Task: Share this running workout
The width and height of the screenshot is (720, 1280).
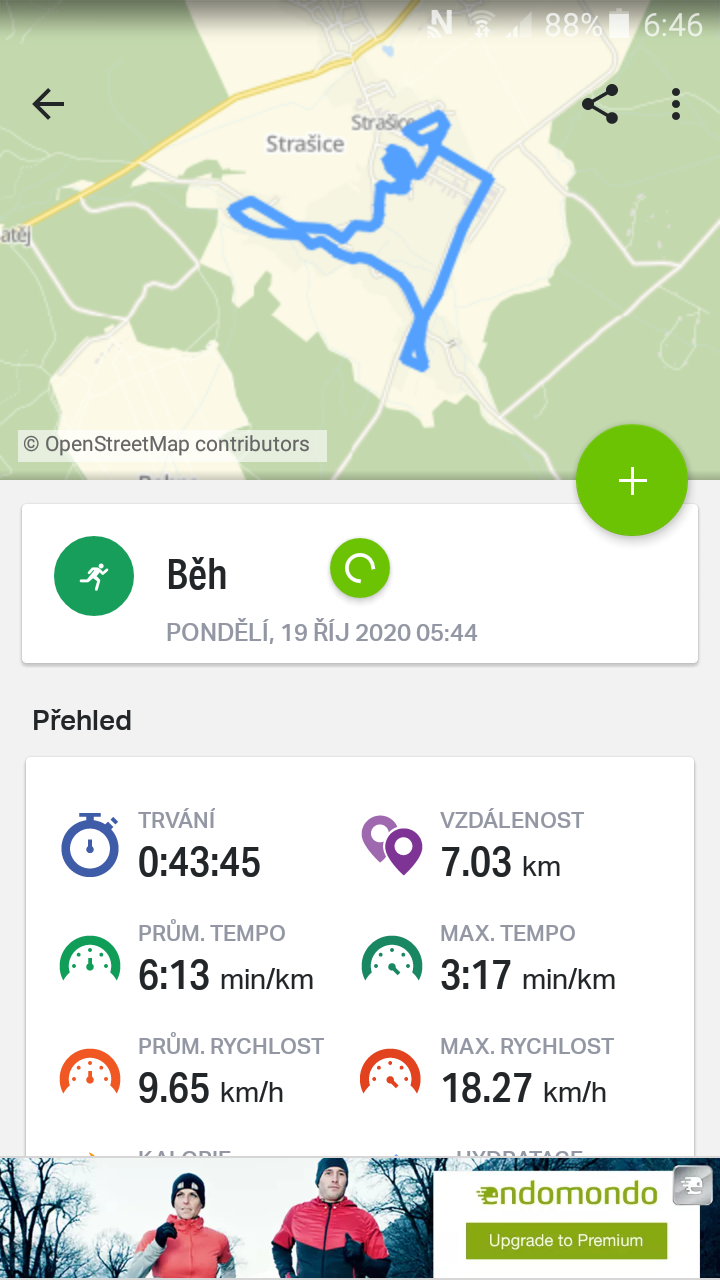Action: point(600,104)
